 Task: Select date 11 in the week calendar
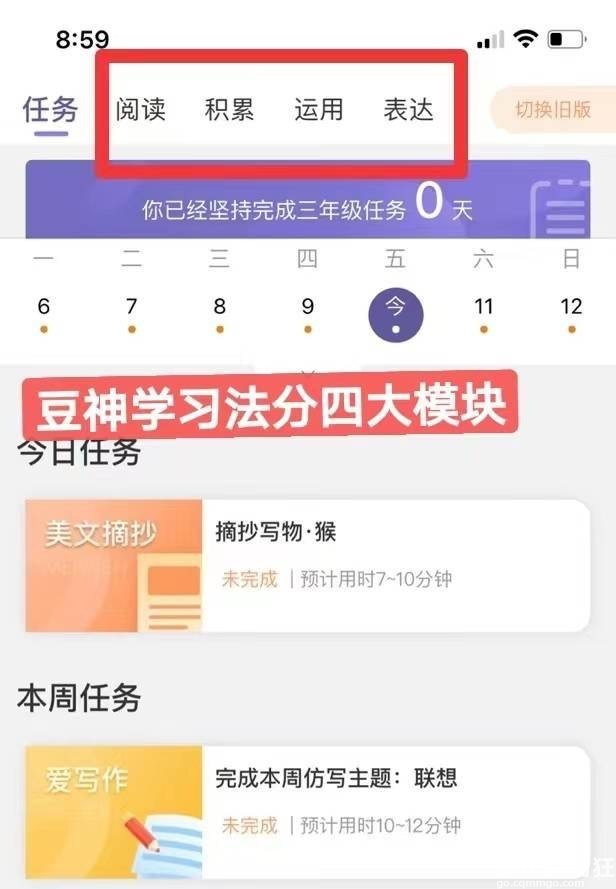point(484,308)
